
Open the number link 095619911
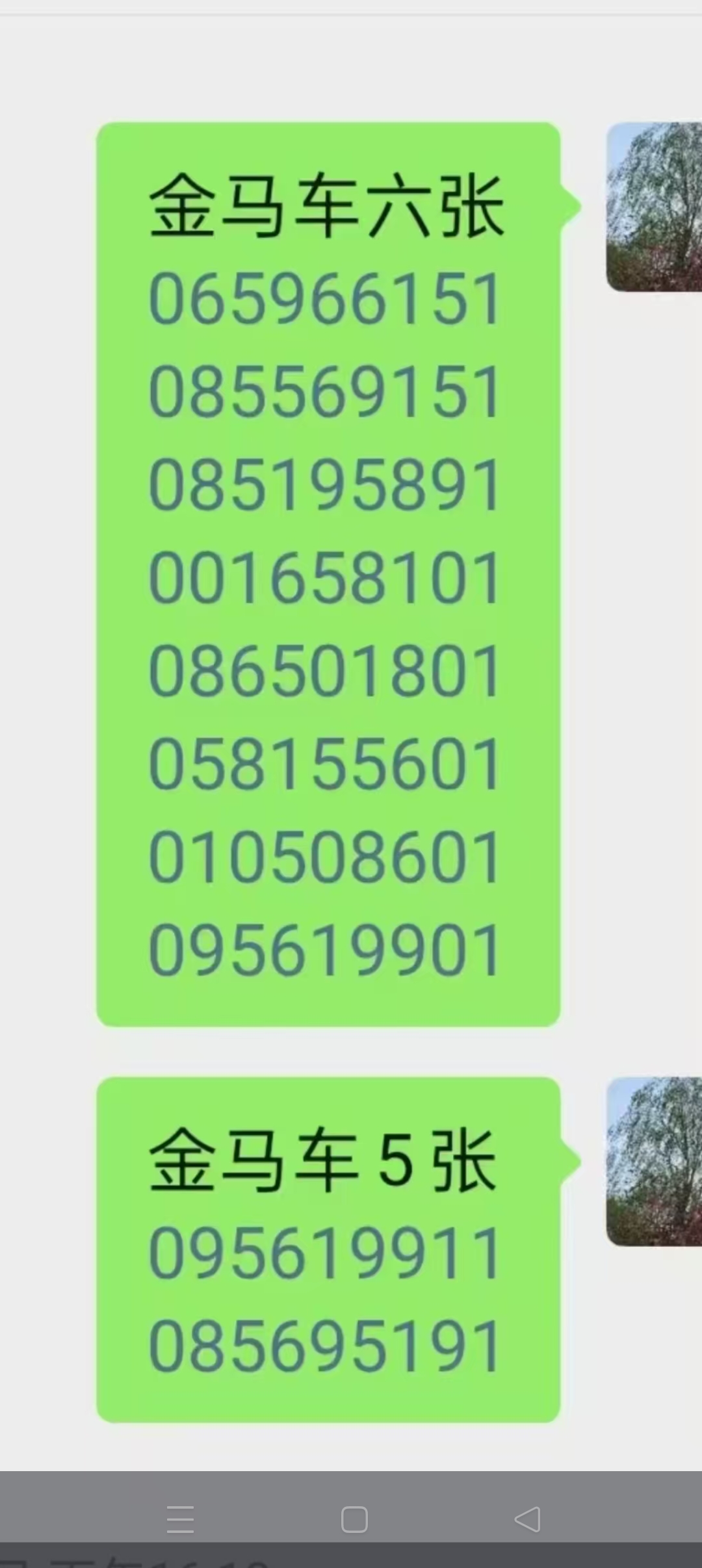tap(325, 1253)
